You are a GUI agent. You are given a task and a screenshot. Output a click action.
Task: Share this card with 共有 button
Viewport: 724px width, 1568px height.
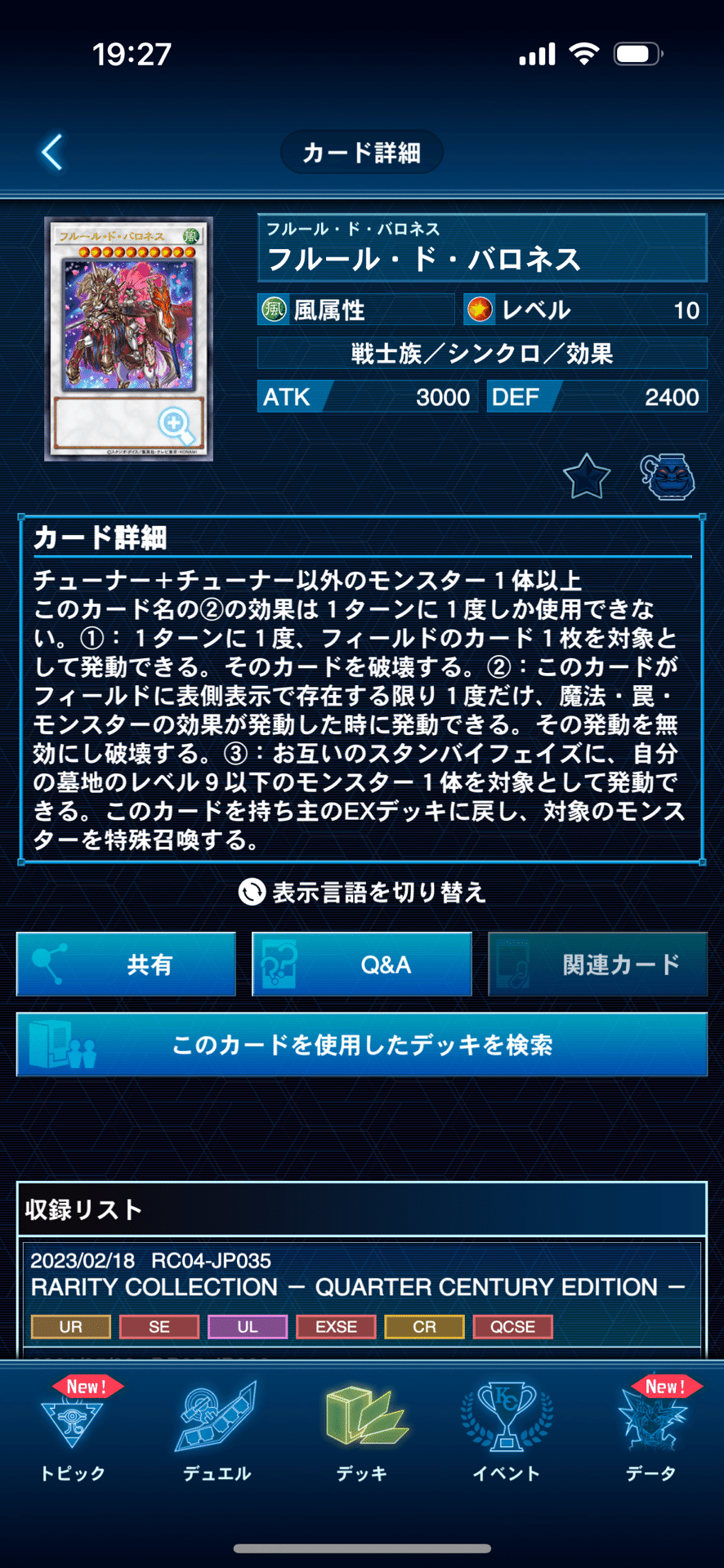pos(127,964)
